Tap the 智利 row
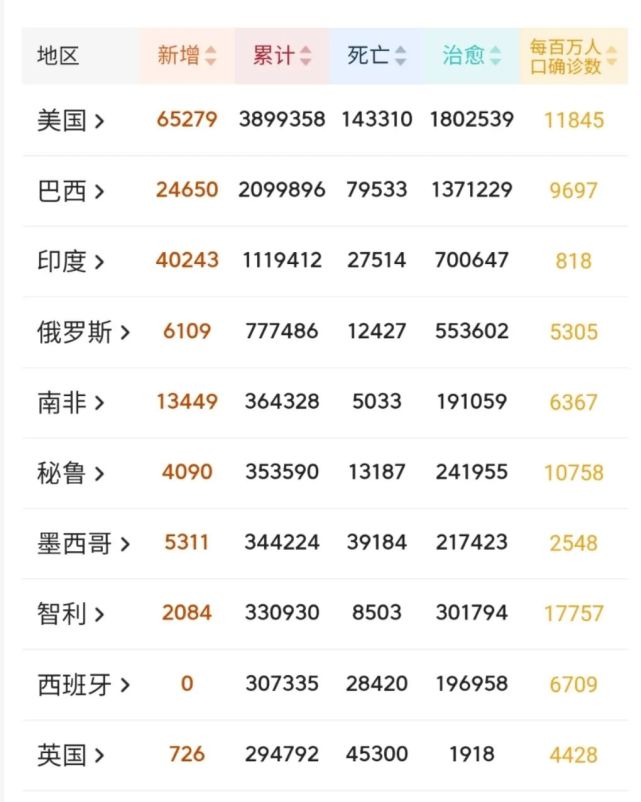 pyautogui.click(x=70, y=613)
